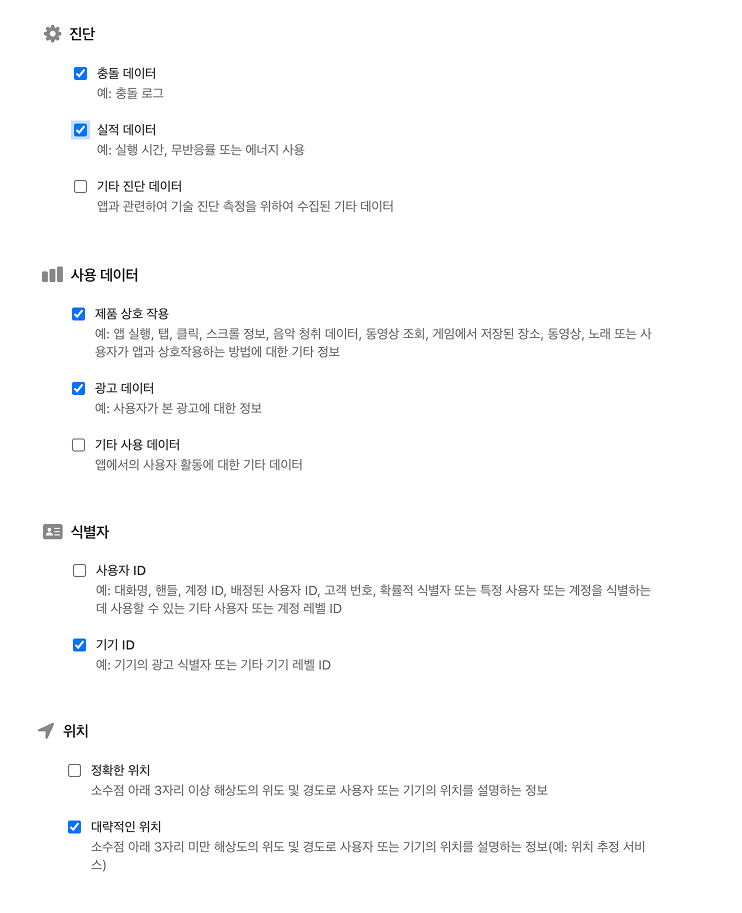This screenshot has height=913, width=742.
Task: Deselect the 대략적인 위치 checkbox
Action: [x=74, y=827]
